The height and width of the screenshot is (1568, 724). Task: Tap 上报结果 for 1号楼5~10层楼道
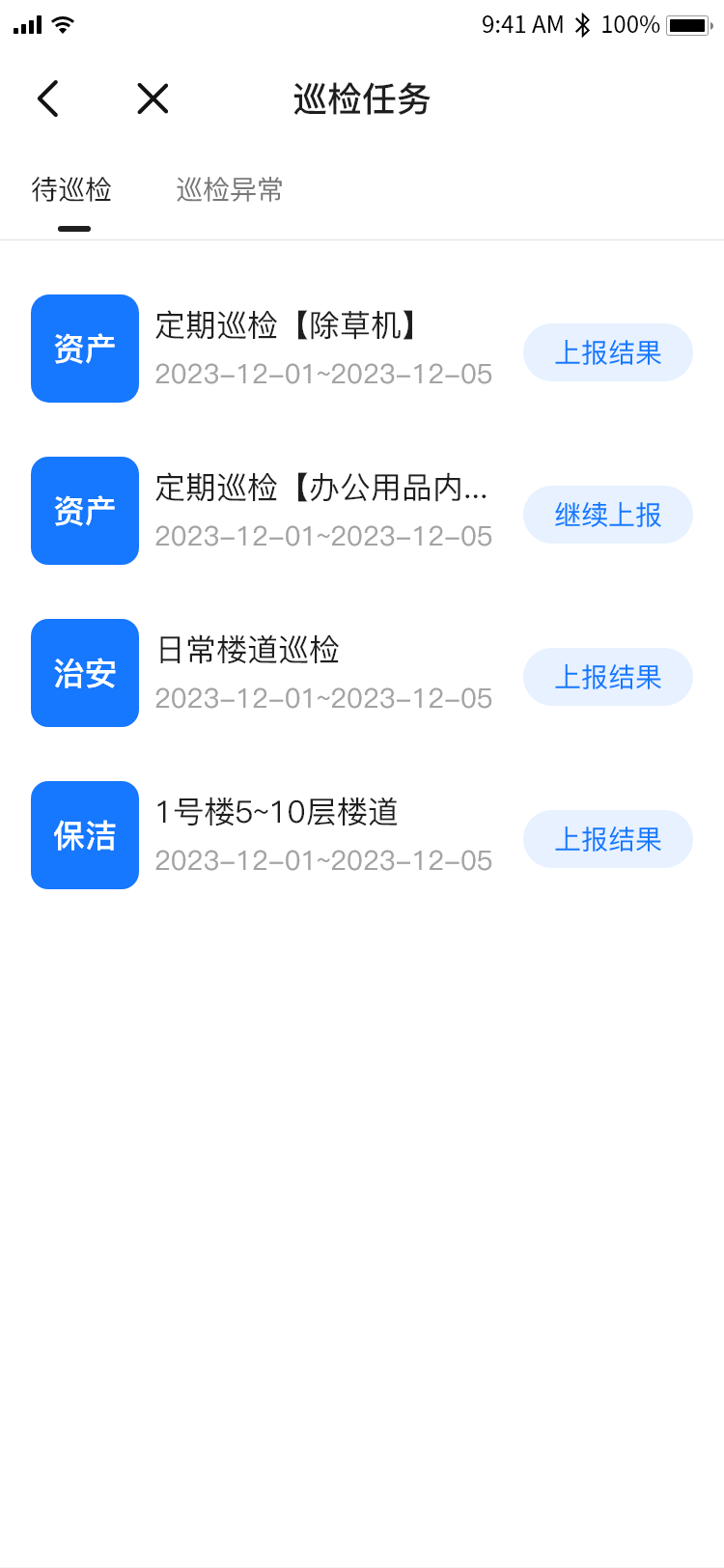pyautogui.click(x=608, y=839)
